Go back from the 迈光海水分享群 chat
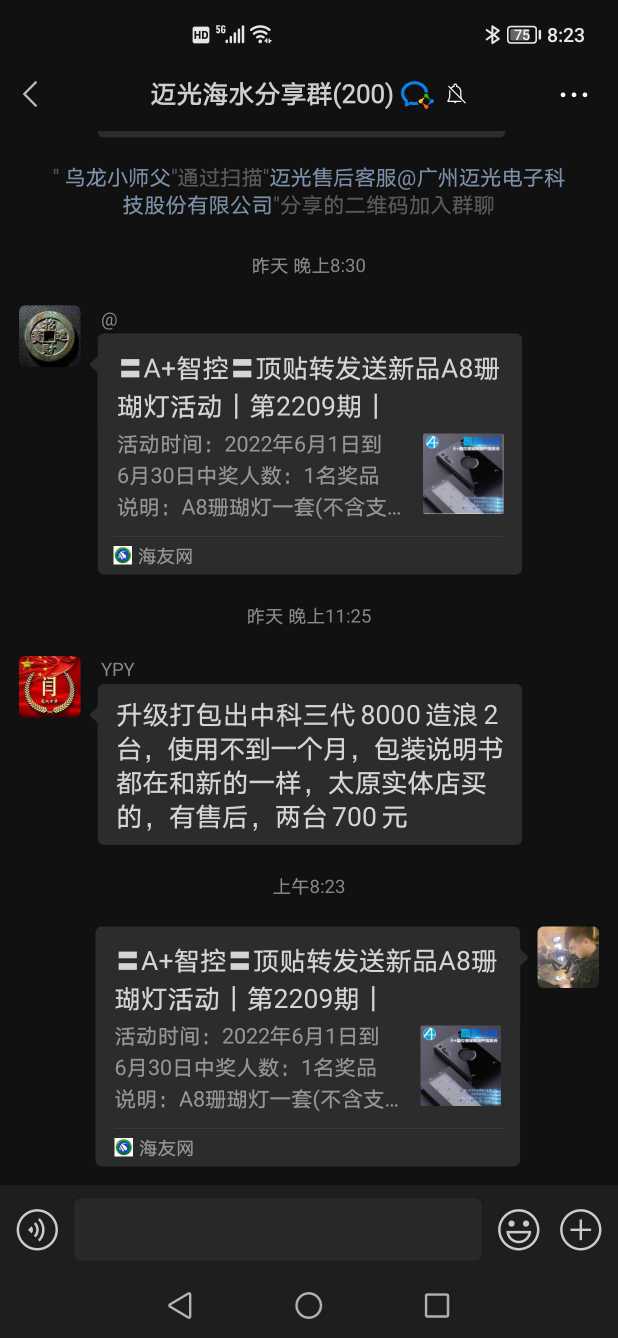 point(30,95)
